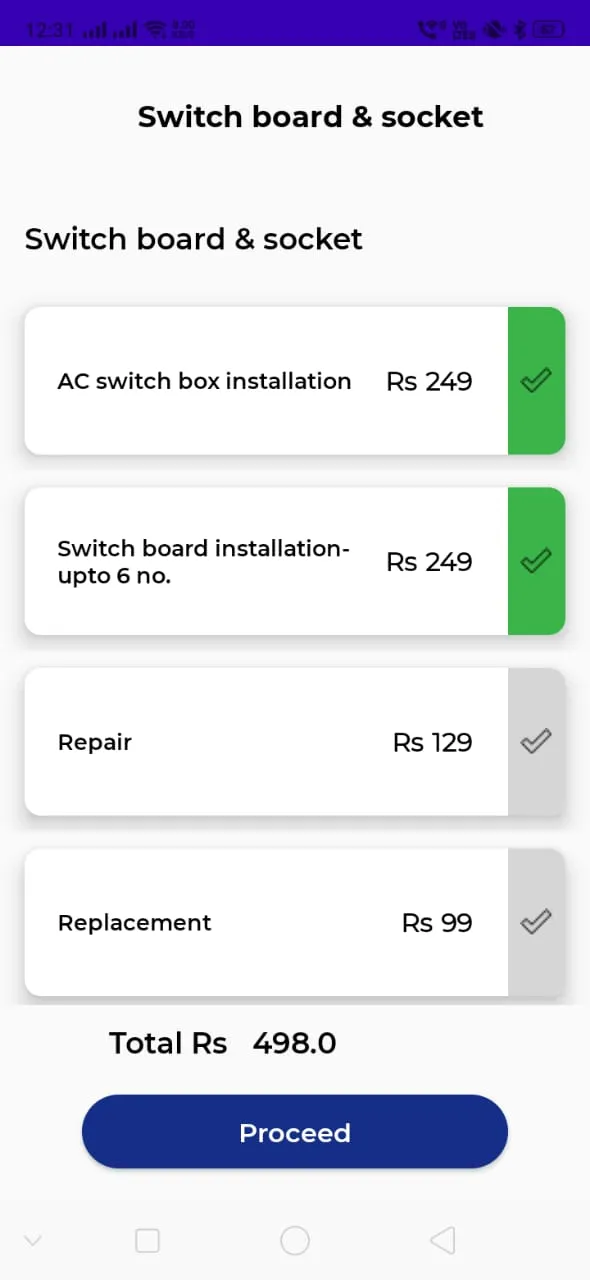
Task: Tap the Proceed button
Action: [x=295, y=1132]
